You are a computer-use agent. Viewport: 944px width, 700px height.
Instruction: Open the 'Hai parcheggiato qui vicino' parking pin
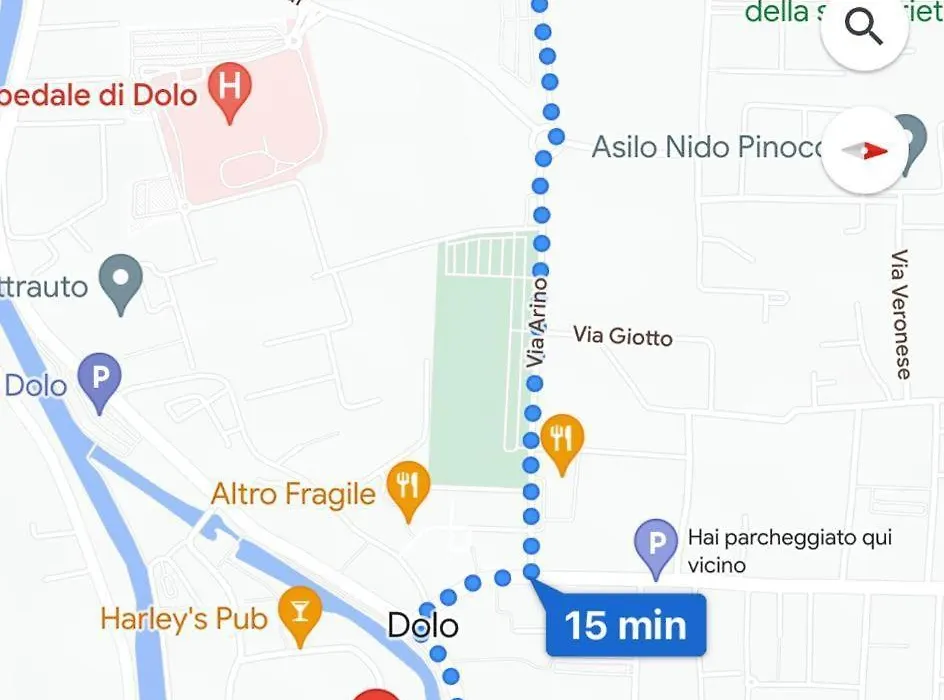[x=656, y=545]
